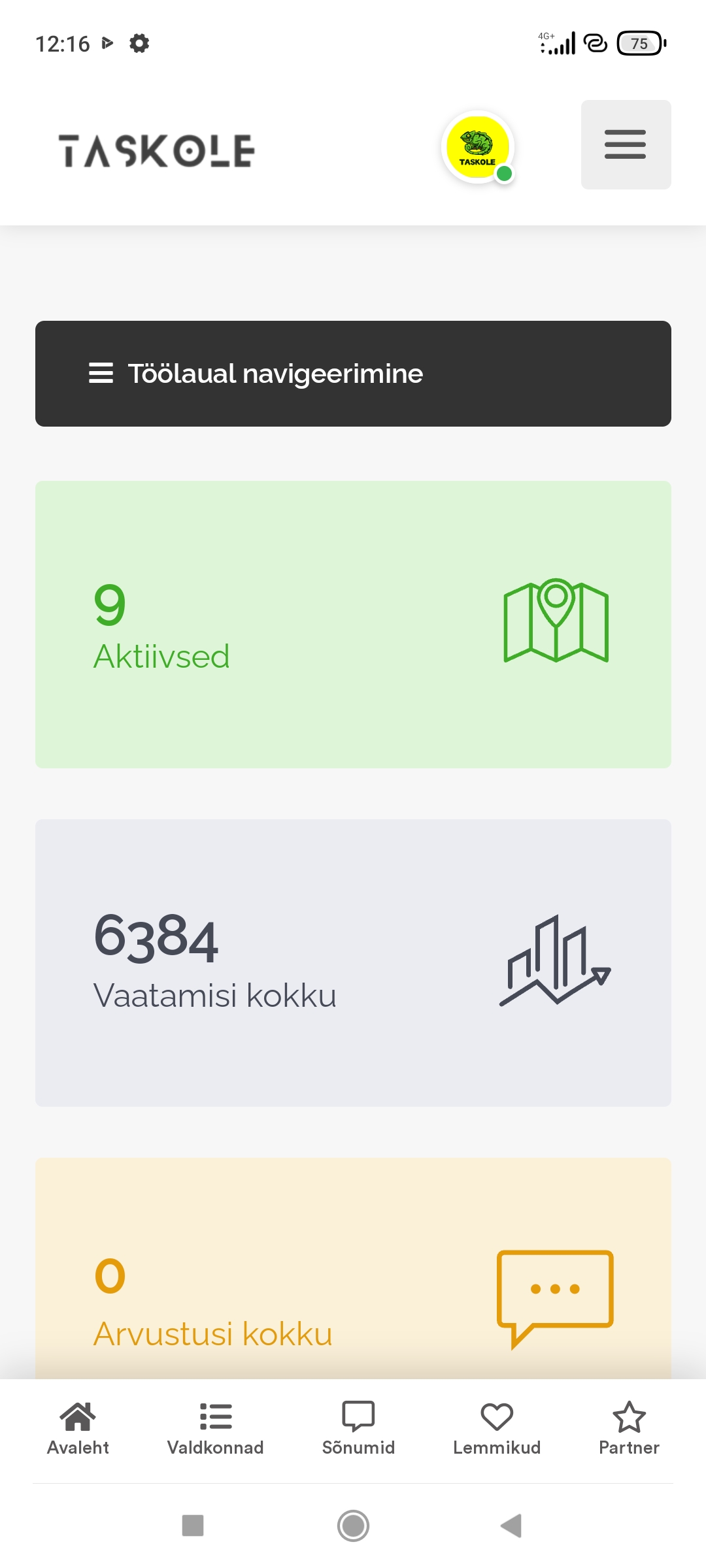Open the Sõnumid tab
Viewport: 706px width, 1568px height.
(x=358, y=1429)
